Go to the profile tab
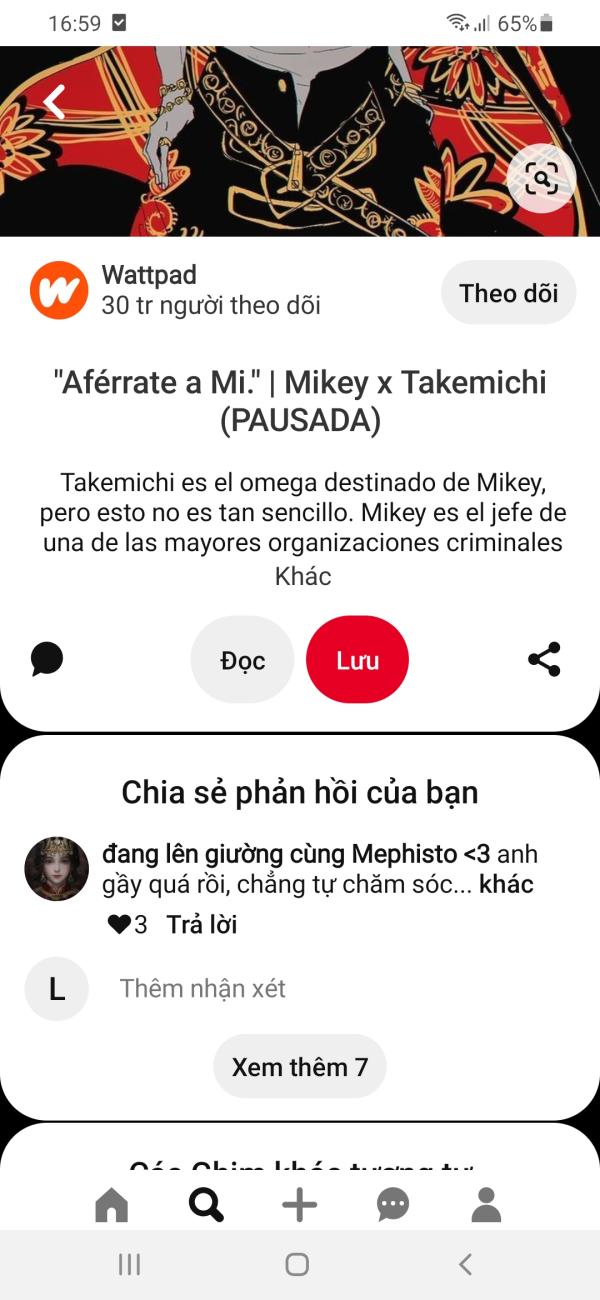Viewport: 600px width, 1300px height. (x=486, y=1205)
